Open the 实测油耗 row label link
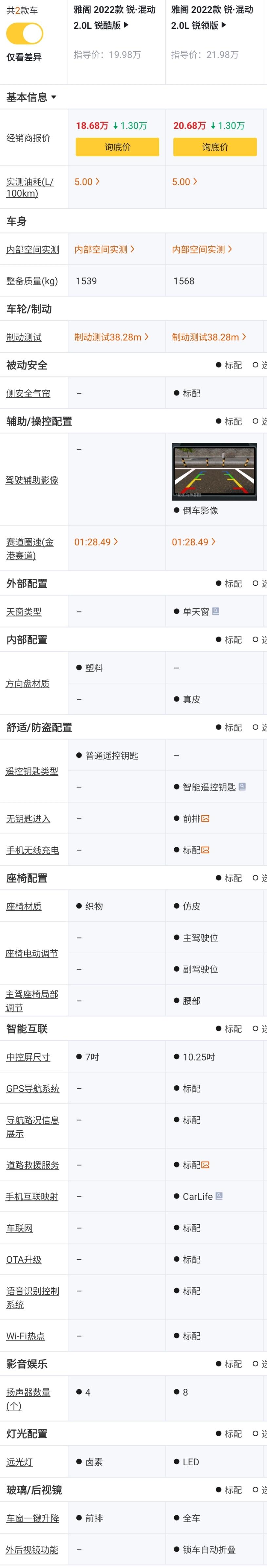 tap(30, 187)
